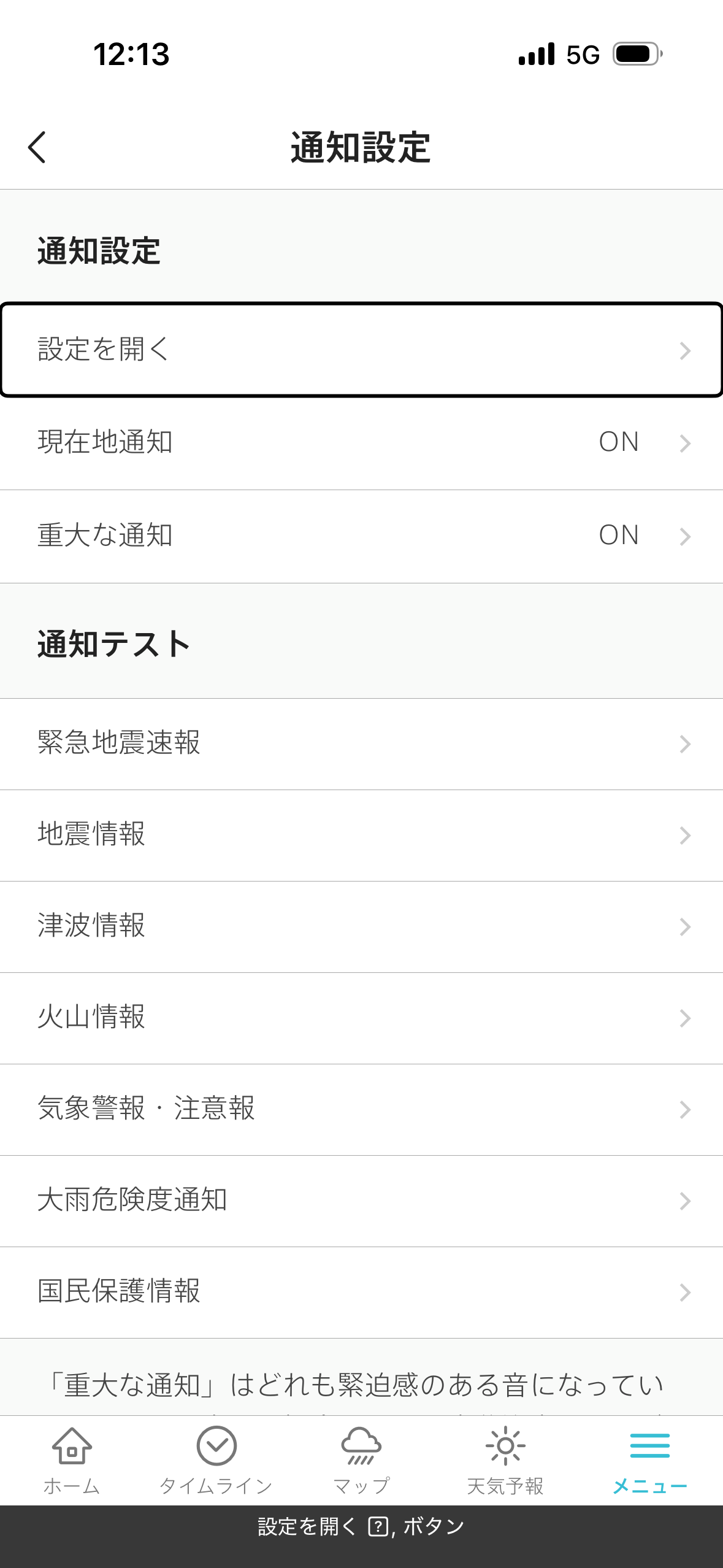The image size is (723, 1568).
Task: Test the 緊急地震速報 notification
Action: pos(361,744)
